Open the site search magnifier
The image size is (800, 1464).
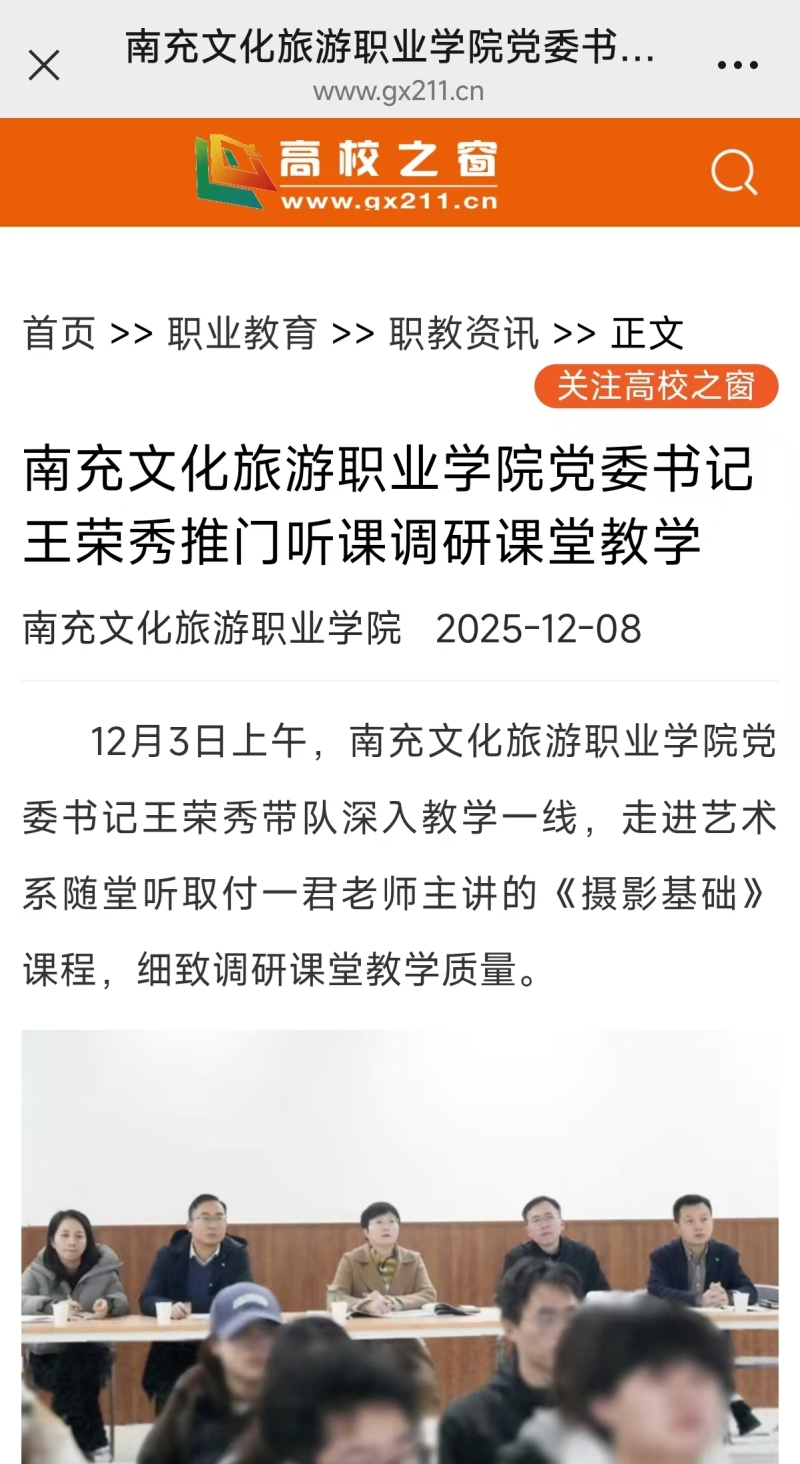734,173
